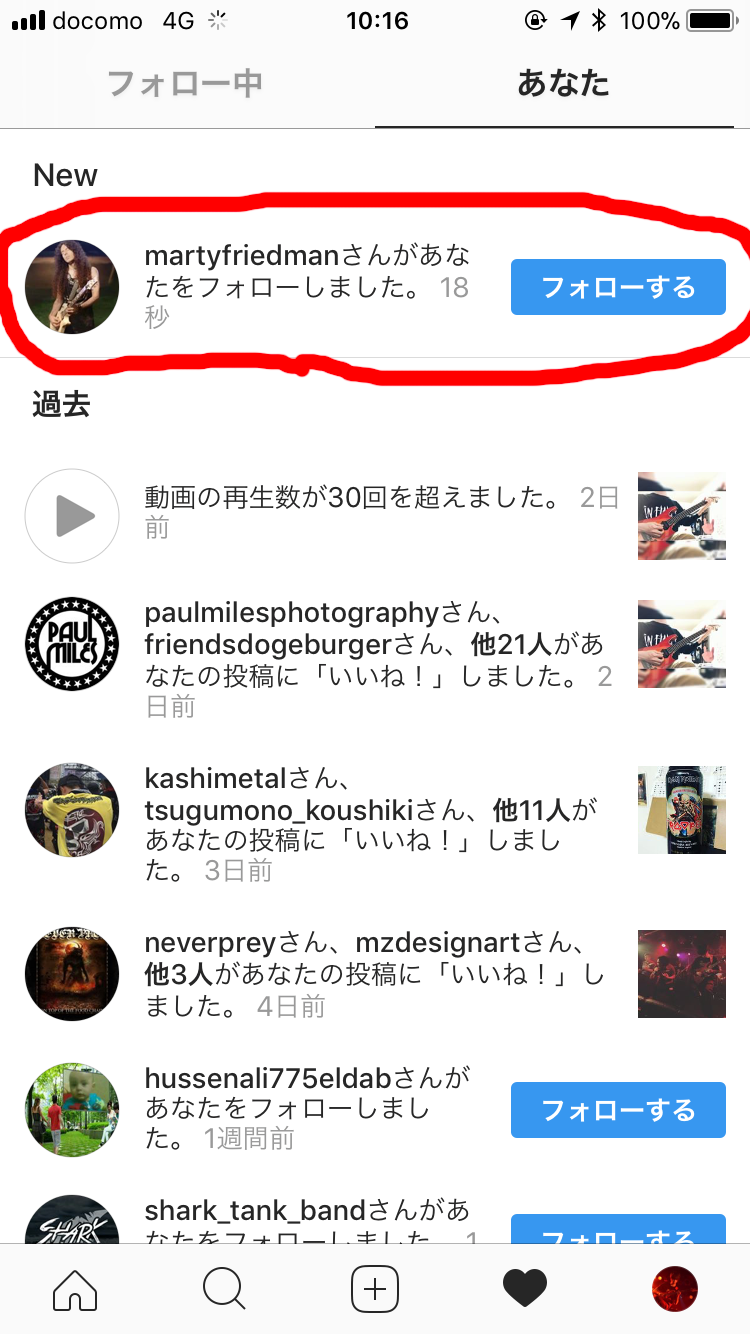Select the あなた tab
This screenshot has height=1334, width=750.
point(563,84)
